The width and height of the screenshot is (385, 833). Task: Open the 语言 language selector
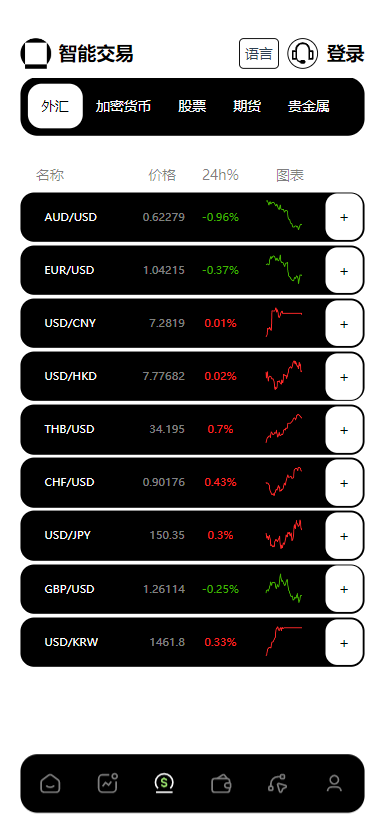259,54
